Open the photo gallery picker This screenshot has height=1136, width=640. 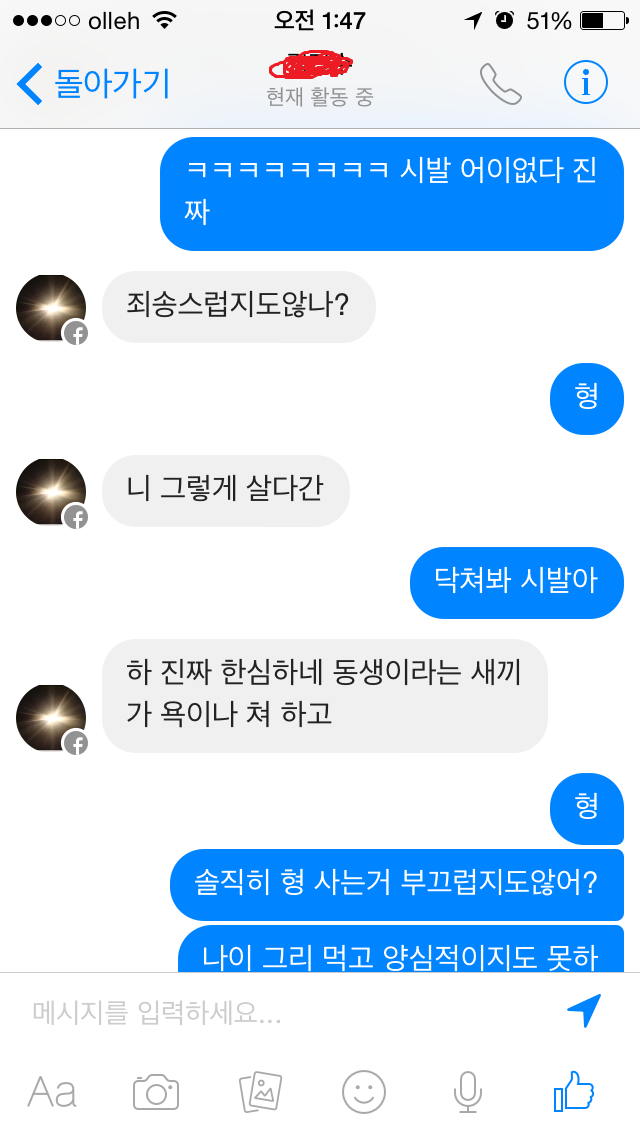pos(260,1091)
